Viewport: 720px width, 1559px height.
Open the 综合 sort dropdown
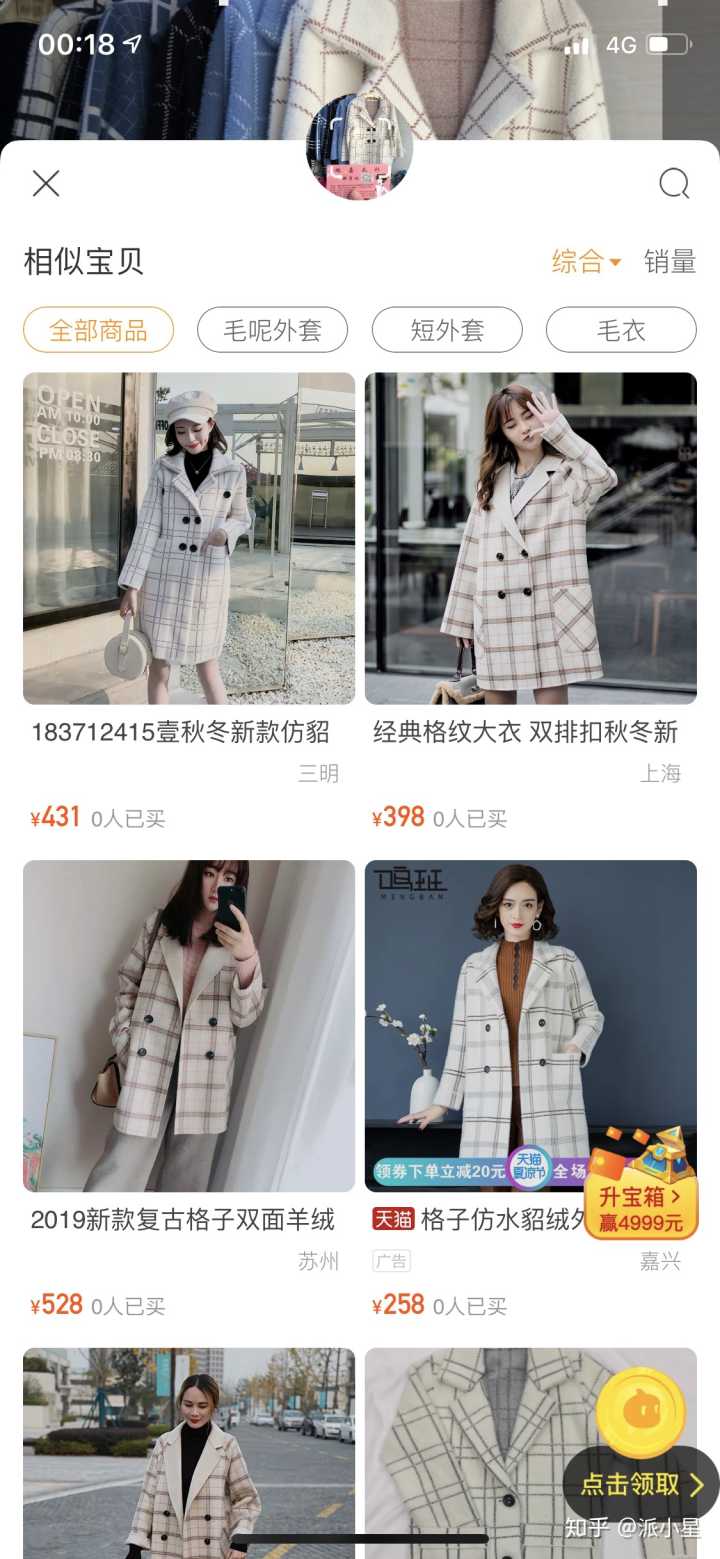click(x=586, y=262)
